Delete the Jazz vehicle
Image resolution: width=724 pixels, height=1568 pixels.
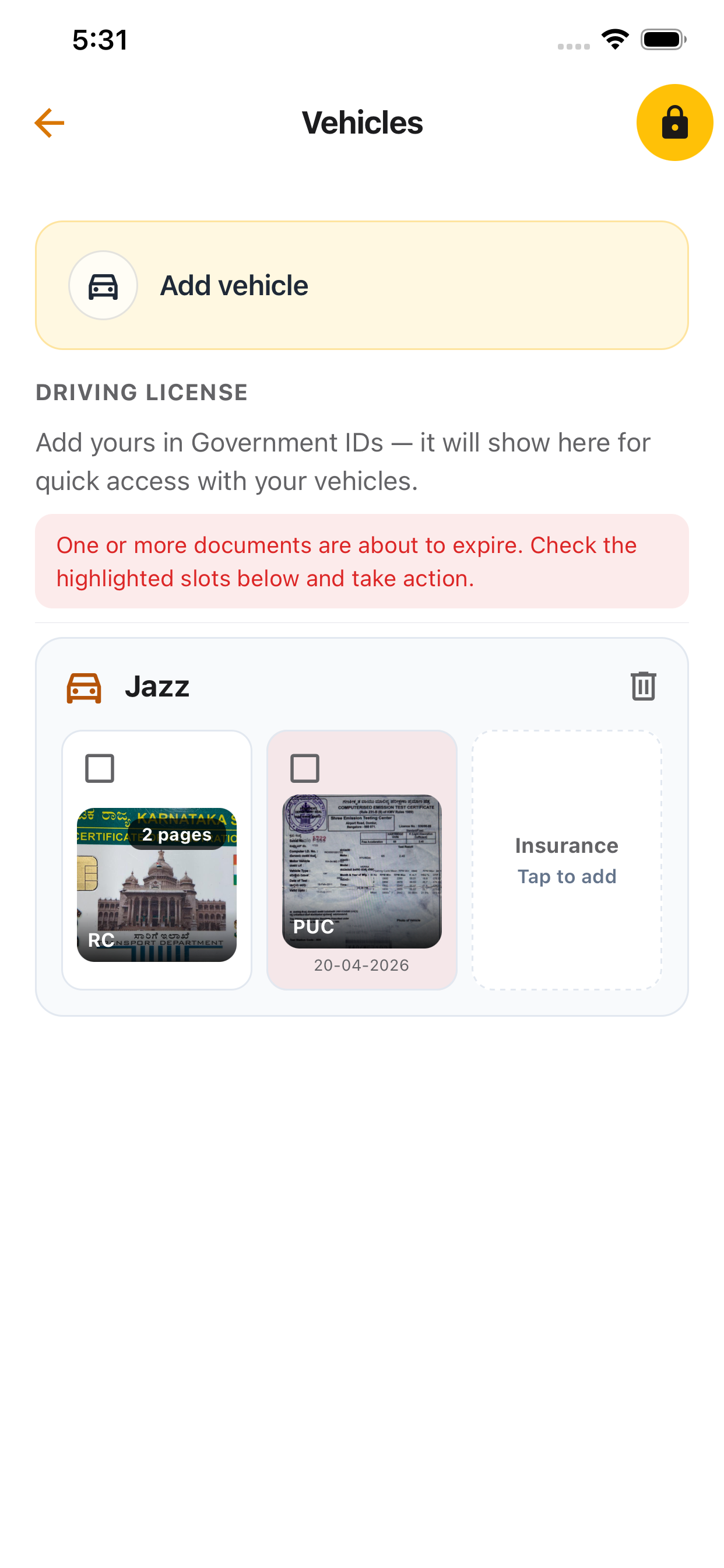click(642, 686)
